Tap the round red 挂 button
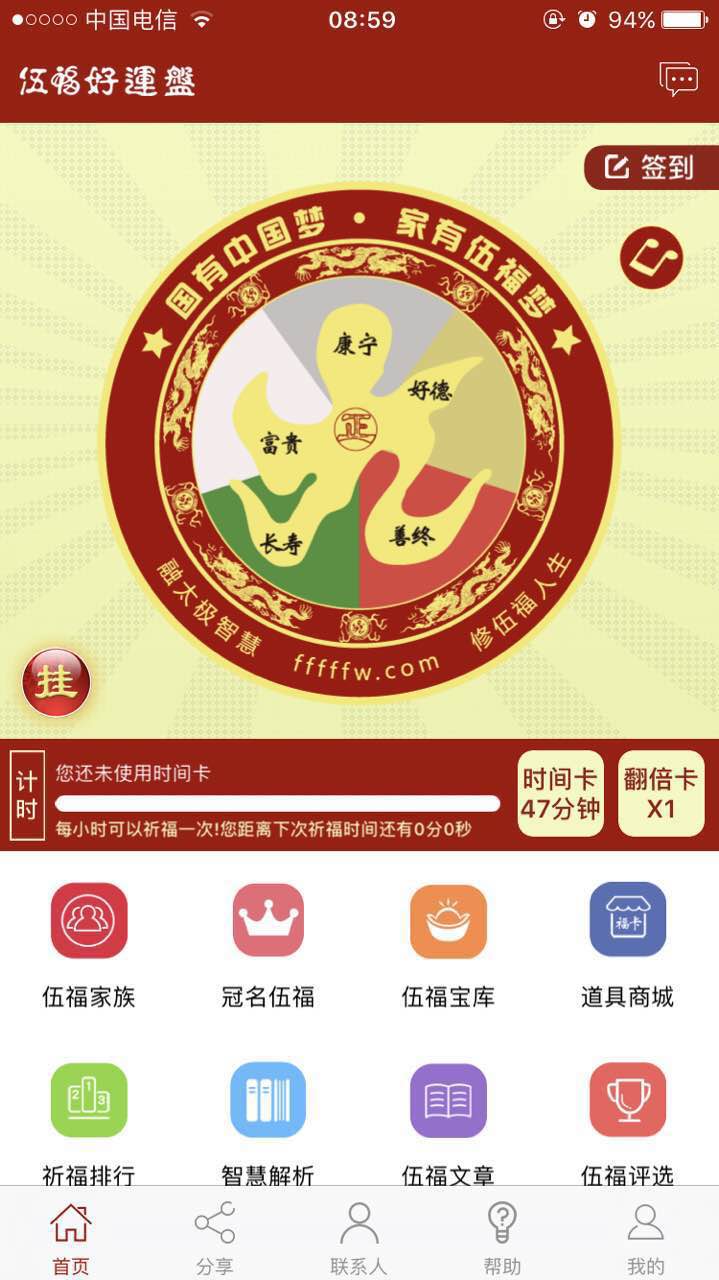Viewport: 719px width, 1280px height. (x=56, y=683)
